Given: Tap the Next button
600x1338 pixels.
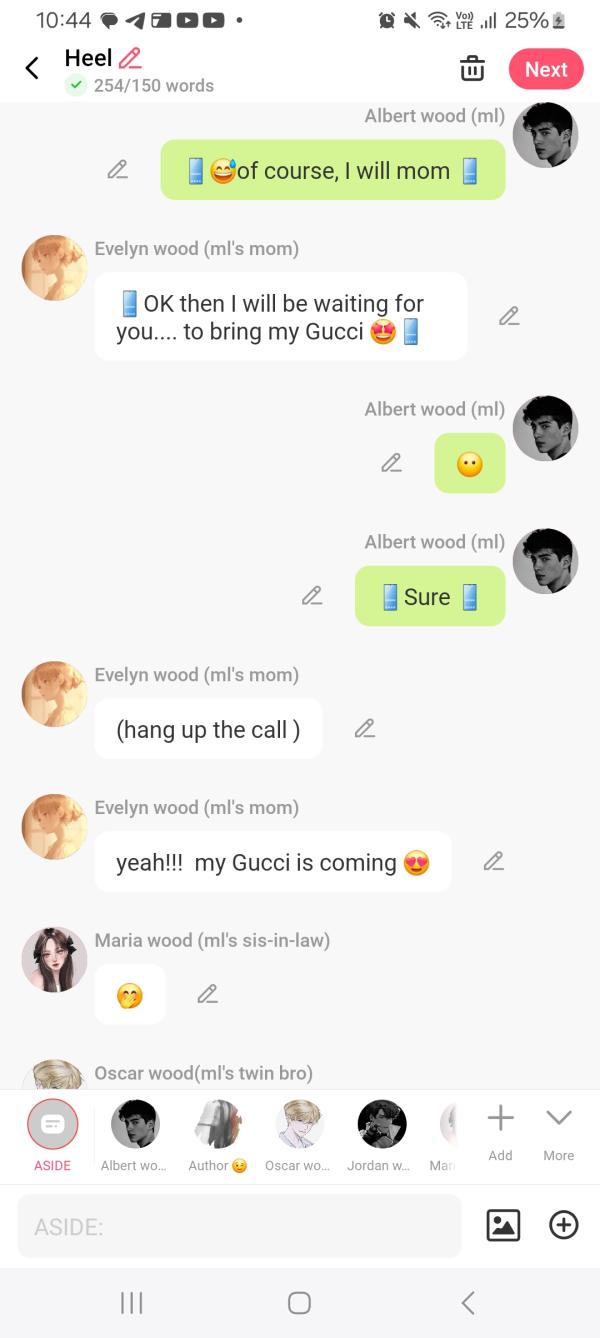Looking at the screenshot, I should tap(545, 69).
